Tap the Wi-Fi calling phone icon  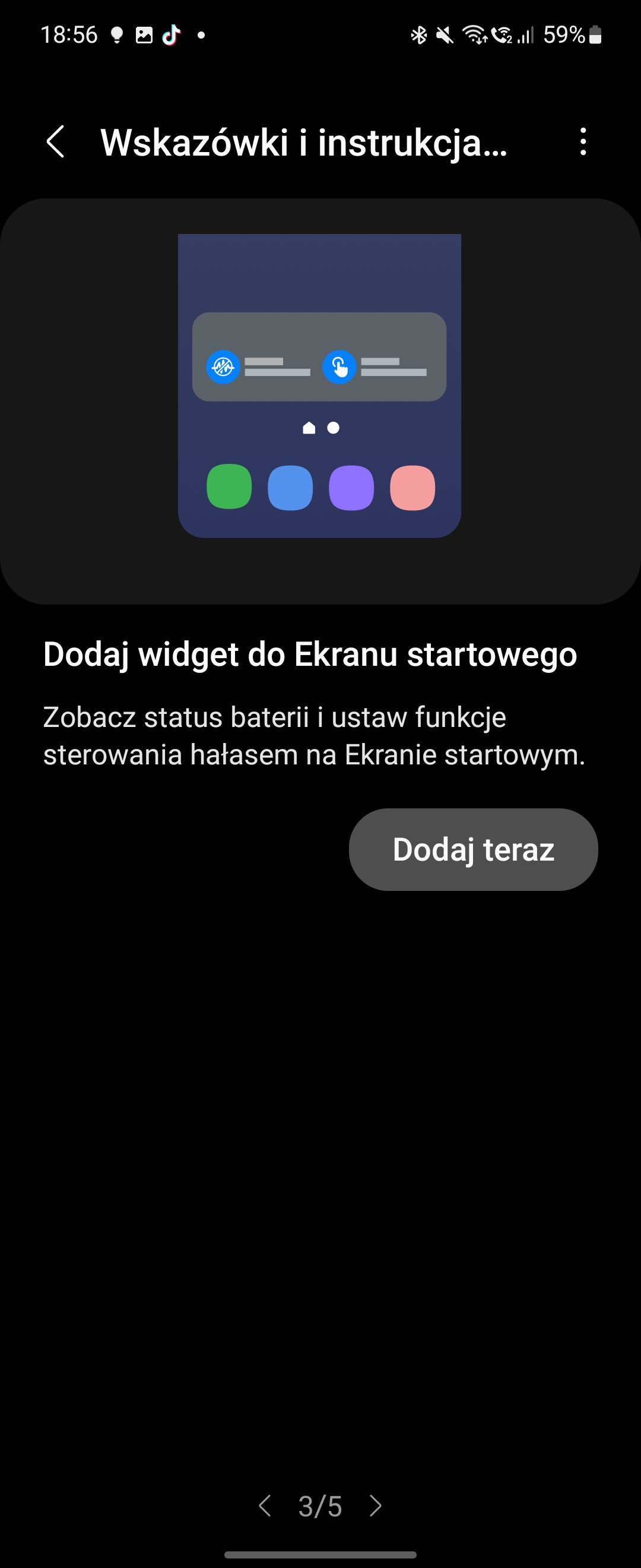tap(502, 34)
